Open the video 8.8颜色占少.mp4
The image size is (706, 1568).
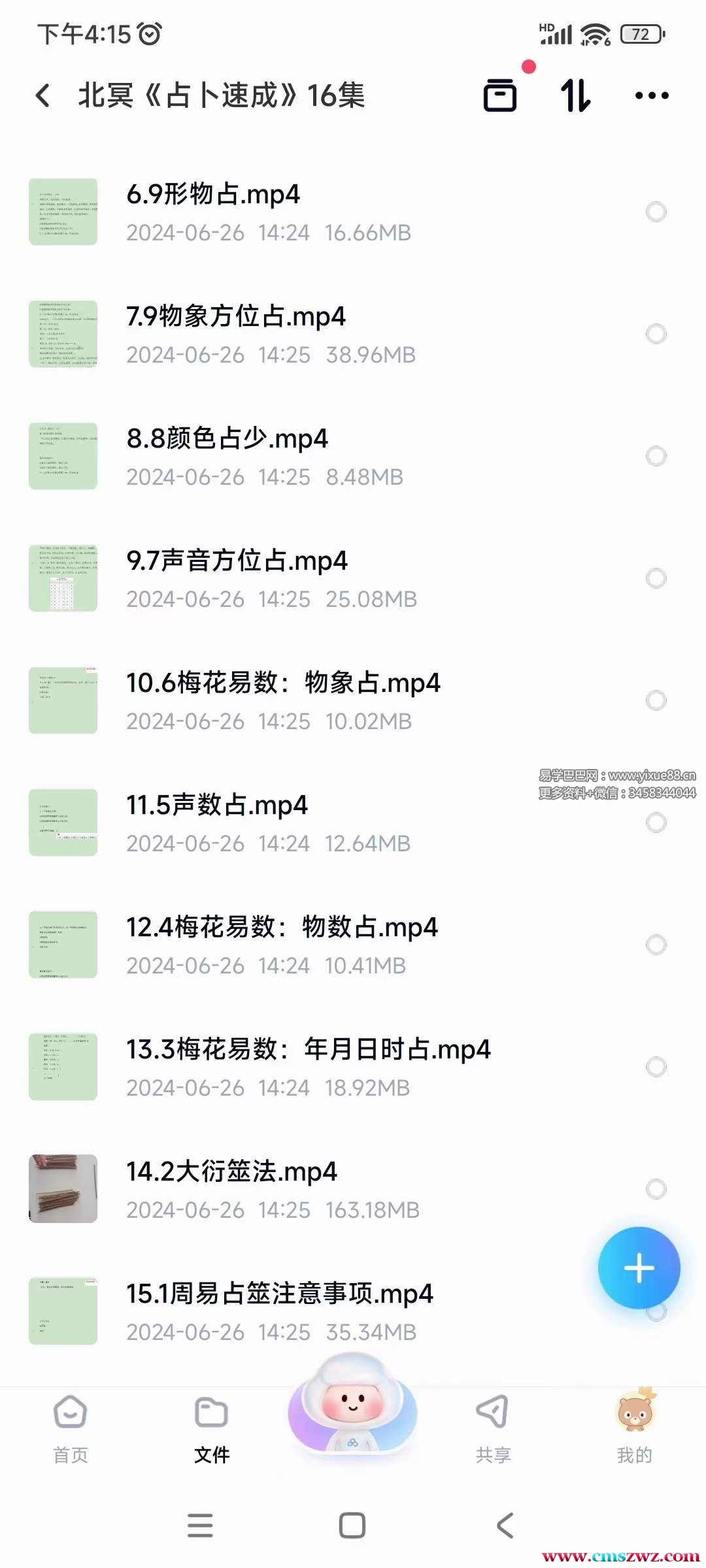227,439
